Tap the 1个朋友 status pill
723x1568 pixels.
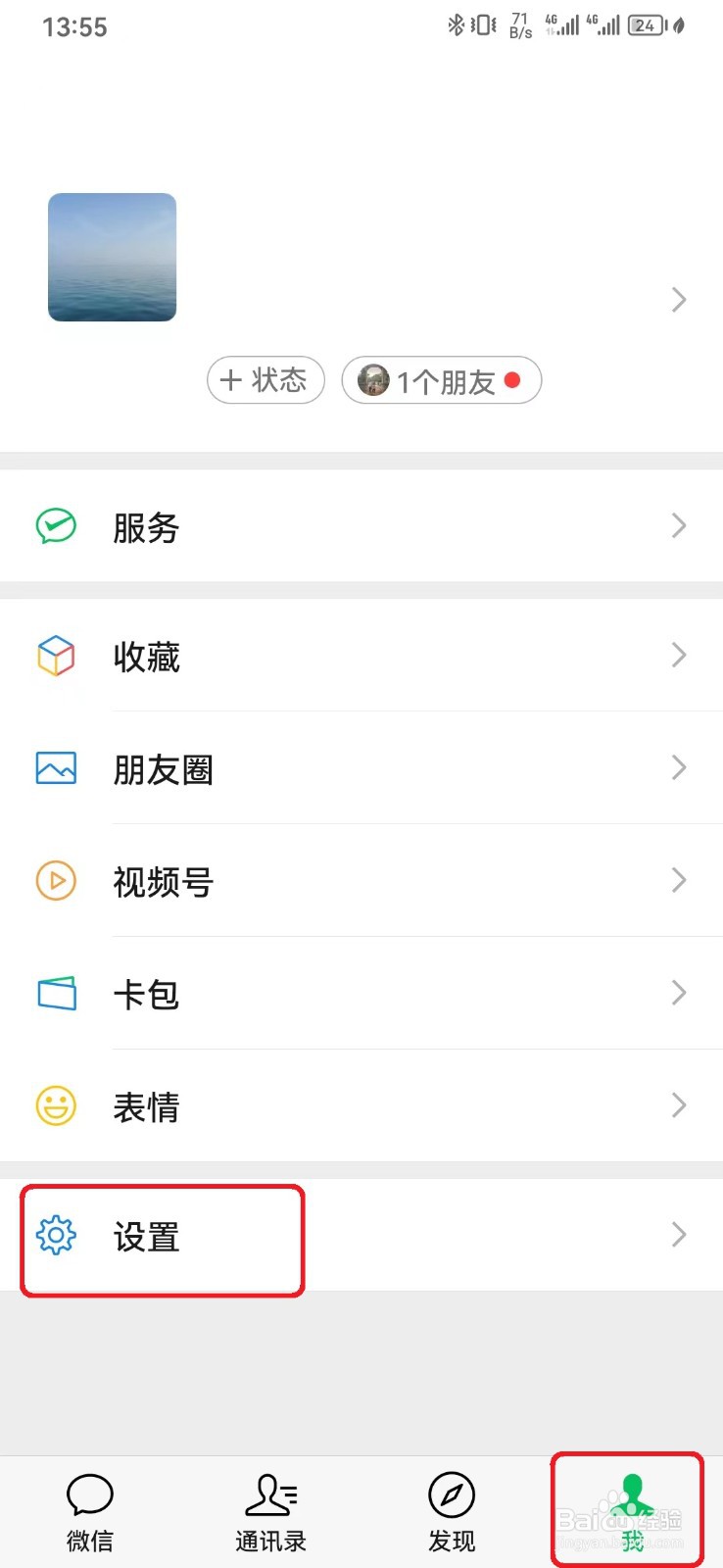click(440, 380)
